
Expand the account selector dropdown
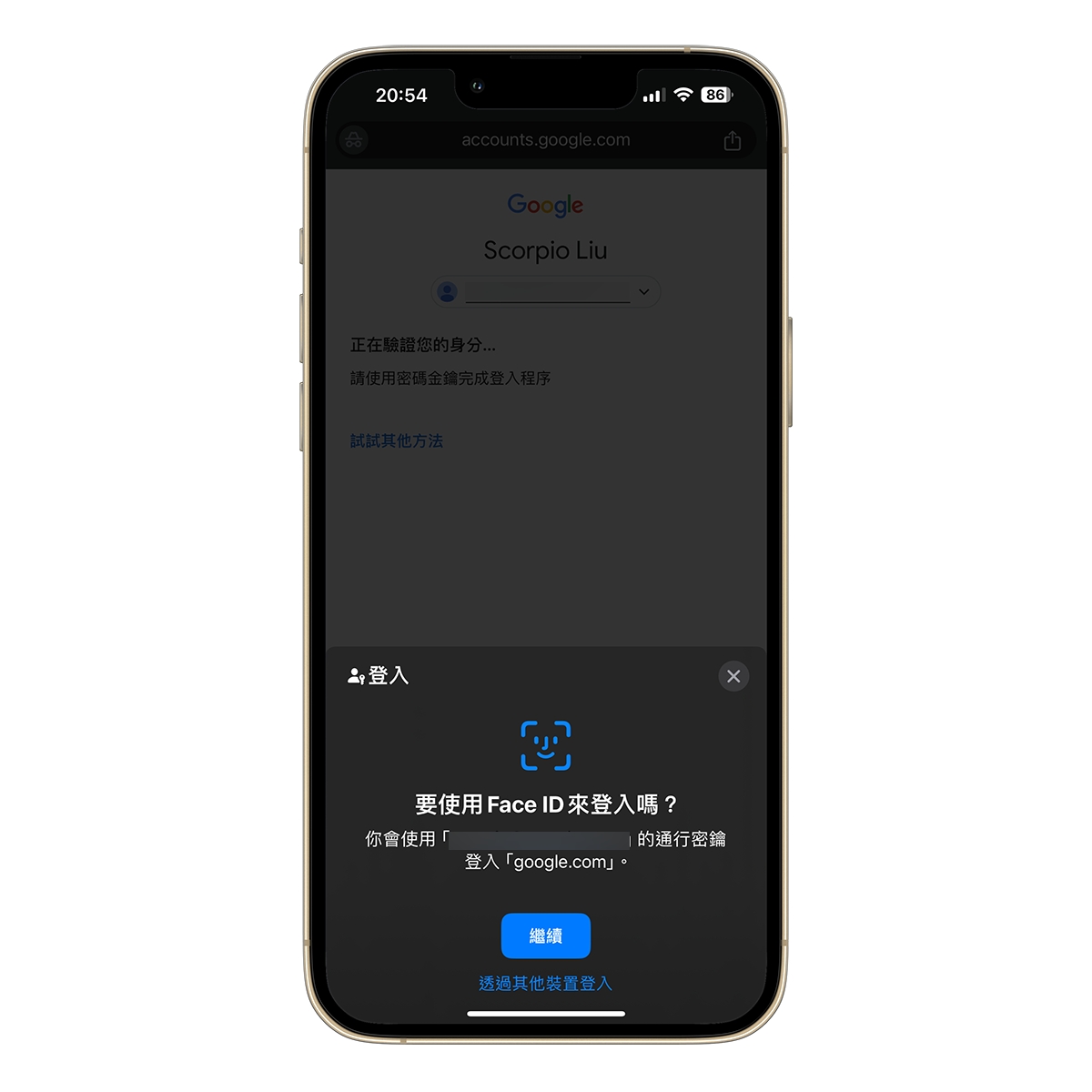click(642, 292)
